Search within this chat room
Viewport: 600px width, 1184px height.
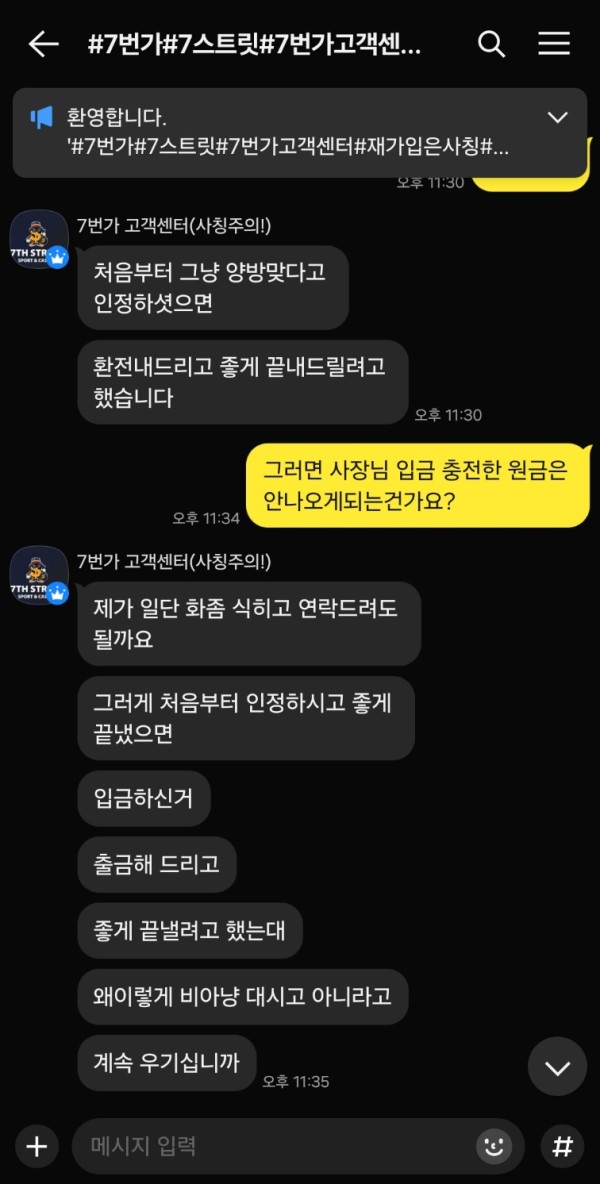(491, 44)
